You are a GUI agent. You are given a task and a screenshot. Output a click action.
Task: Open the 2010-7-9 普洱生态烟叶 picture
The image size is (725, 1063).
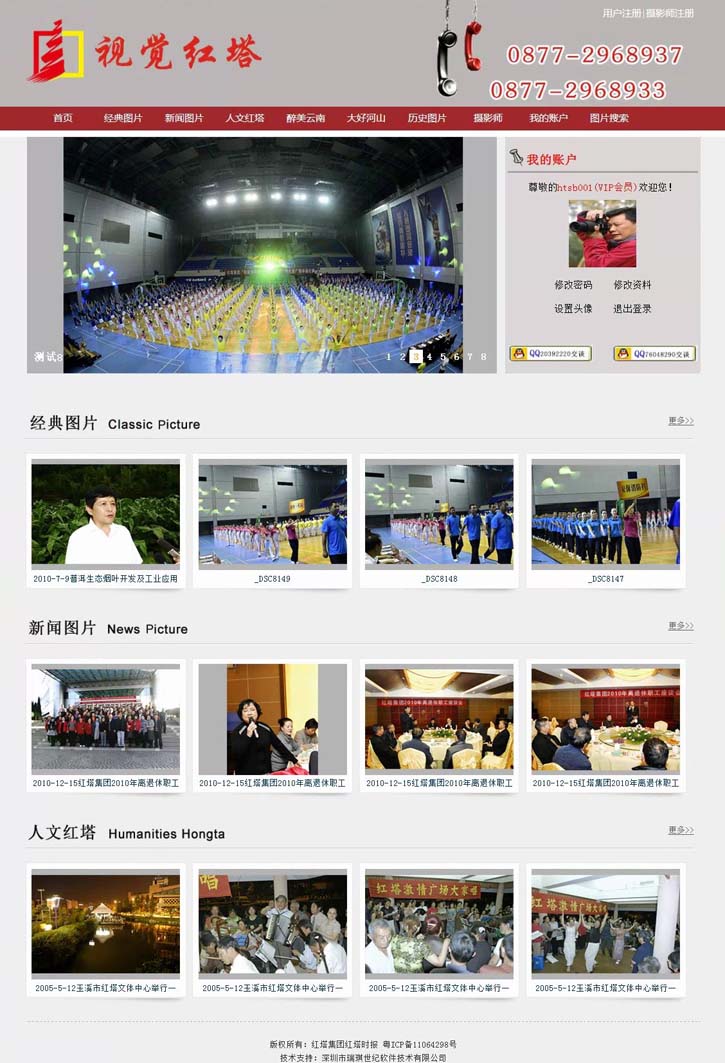[105, 520]
